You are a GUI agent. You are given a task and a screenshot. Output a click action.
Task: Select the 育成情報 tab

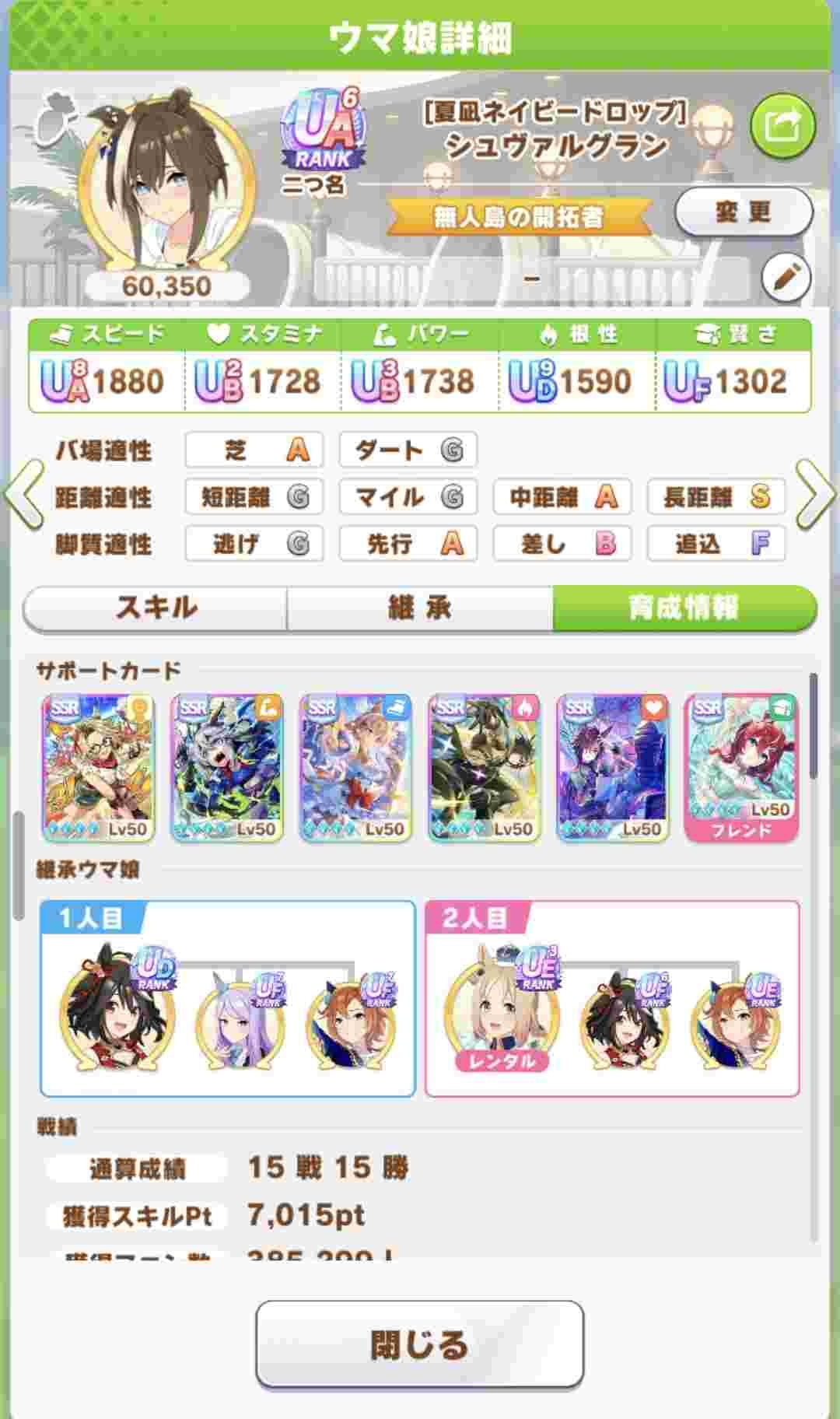(x=684, y=608)
